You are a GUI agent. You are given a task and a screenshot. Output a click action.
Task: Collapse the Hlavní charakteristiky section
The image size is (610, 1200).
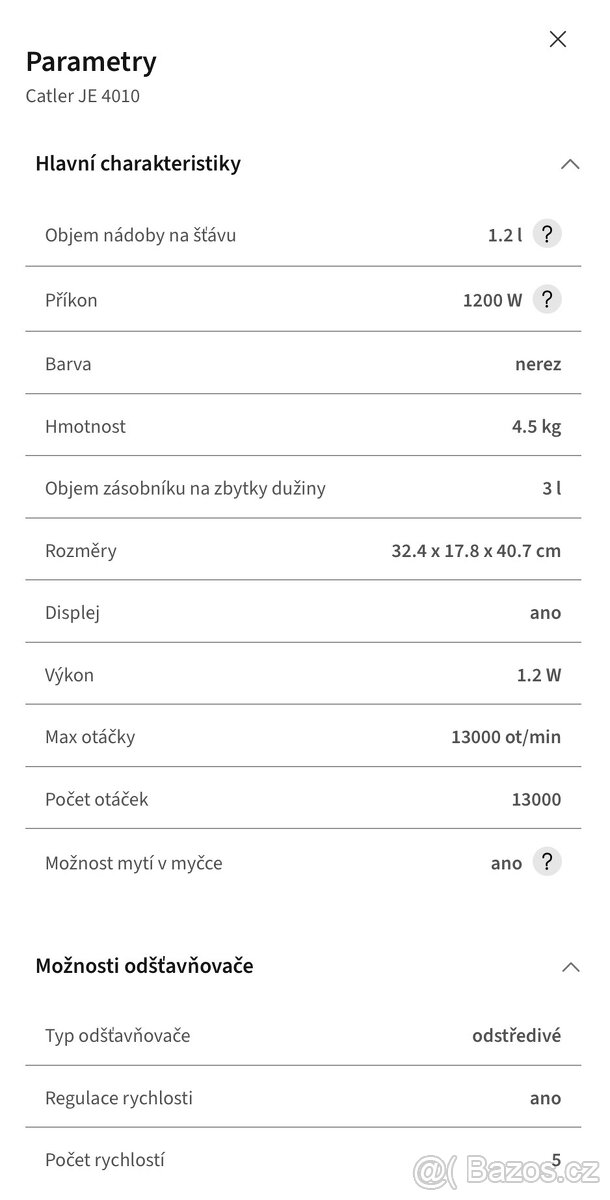point(570,164)
